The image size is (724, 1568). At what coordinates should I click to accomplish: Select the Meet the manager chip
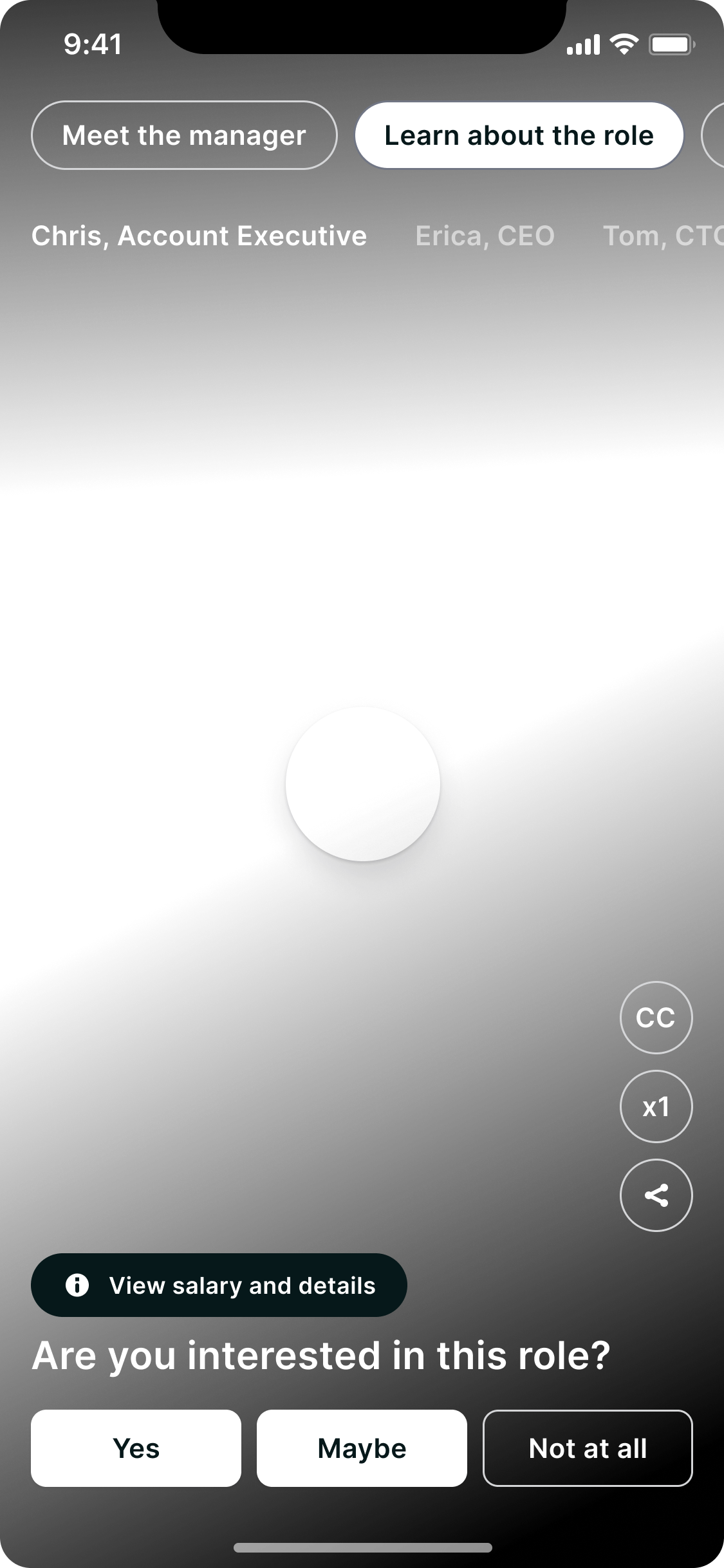pyautogui.click(x=184, y=135)
